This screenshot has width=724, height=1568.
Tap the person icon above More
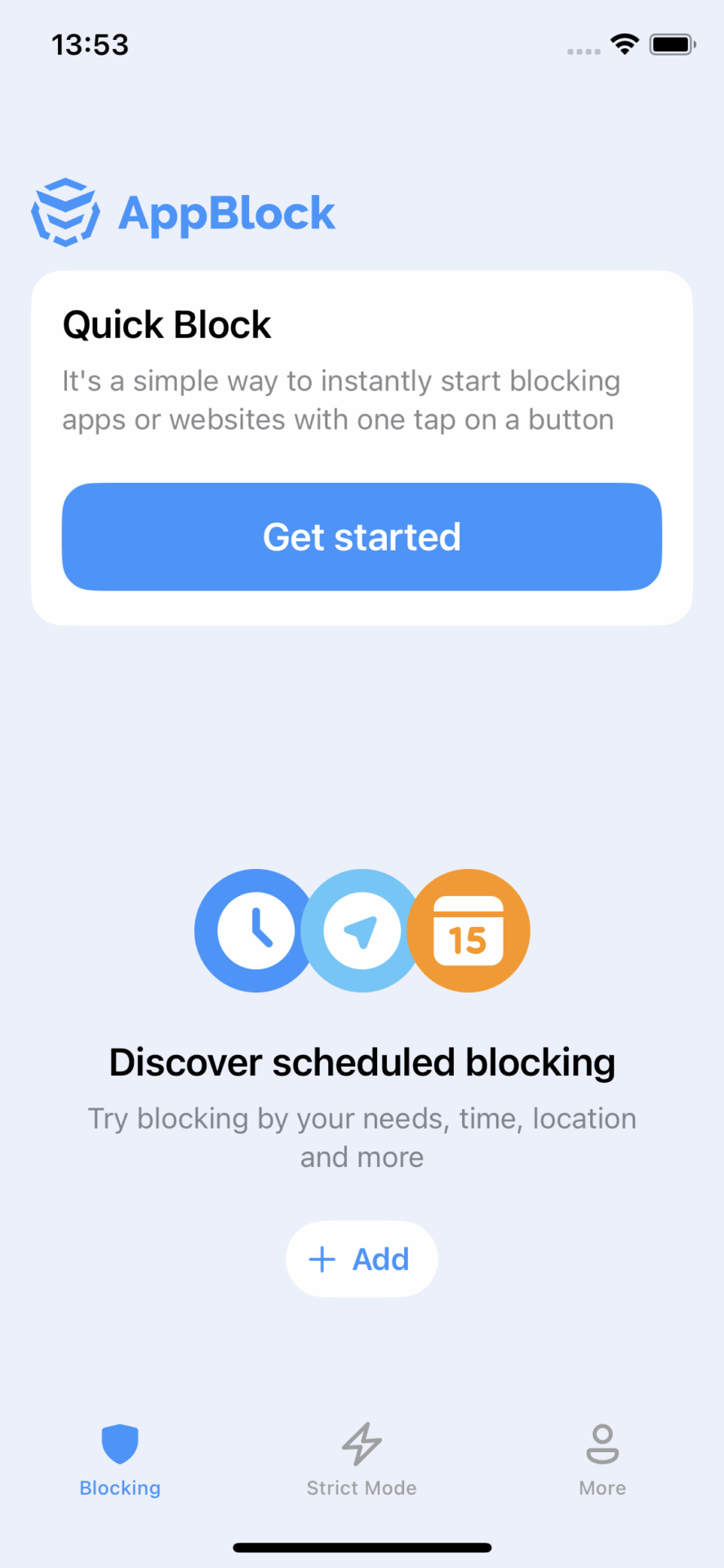[x=602, y=1441]
